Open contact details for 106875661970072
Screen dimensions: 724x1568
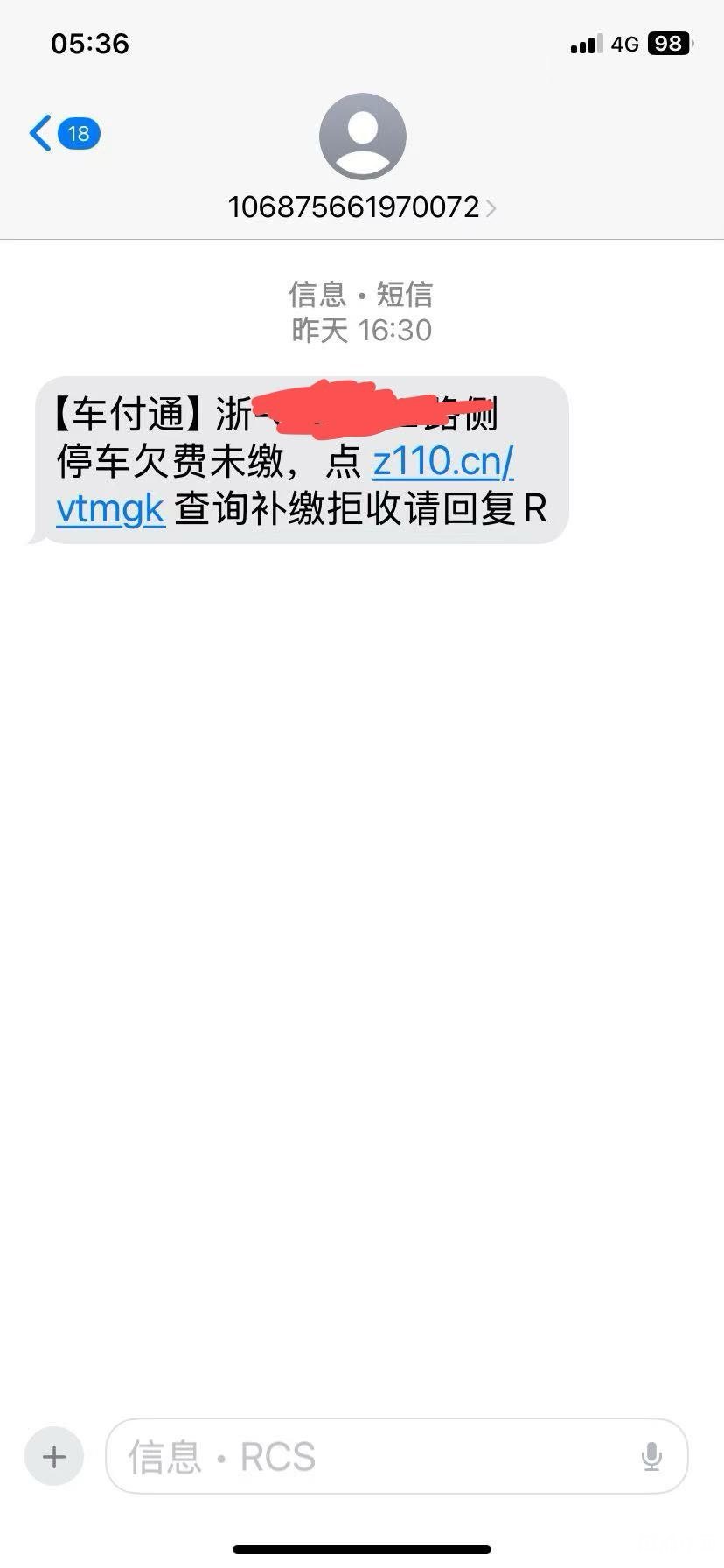361,206
